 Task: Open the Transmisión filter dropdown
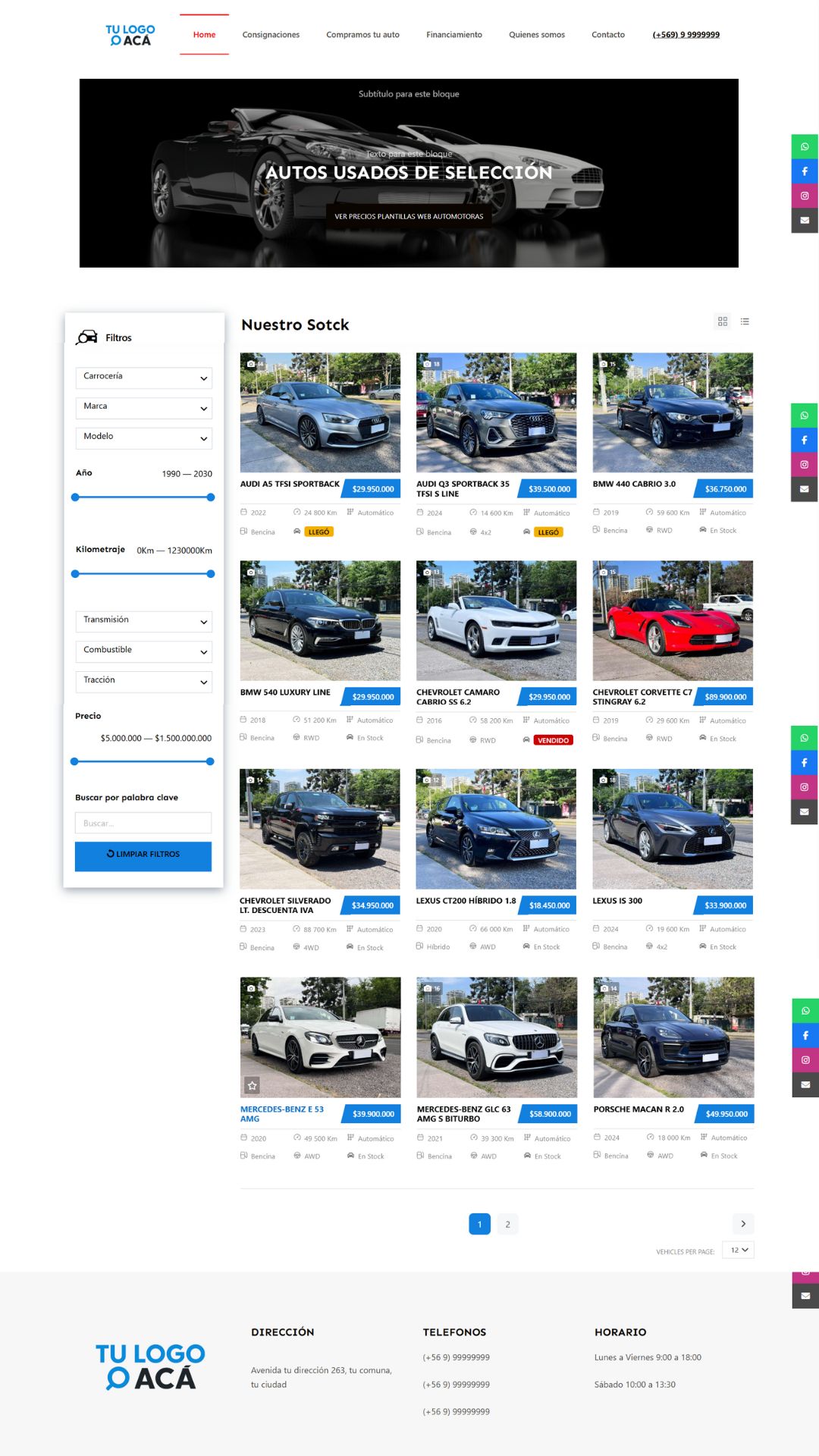[143, 620]
